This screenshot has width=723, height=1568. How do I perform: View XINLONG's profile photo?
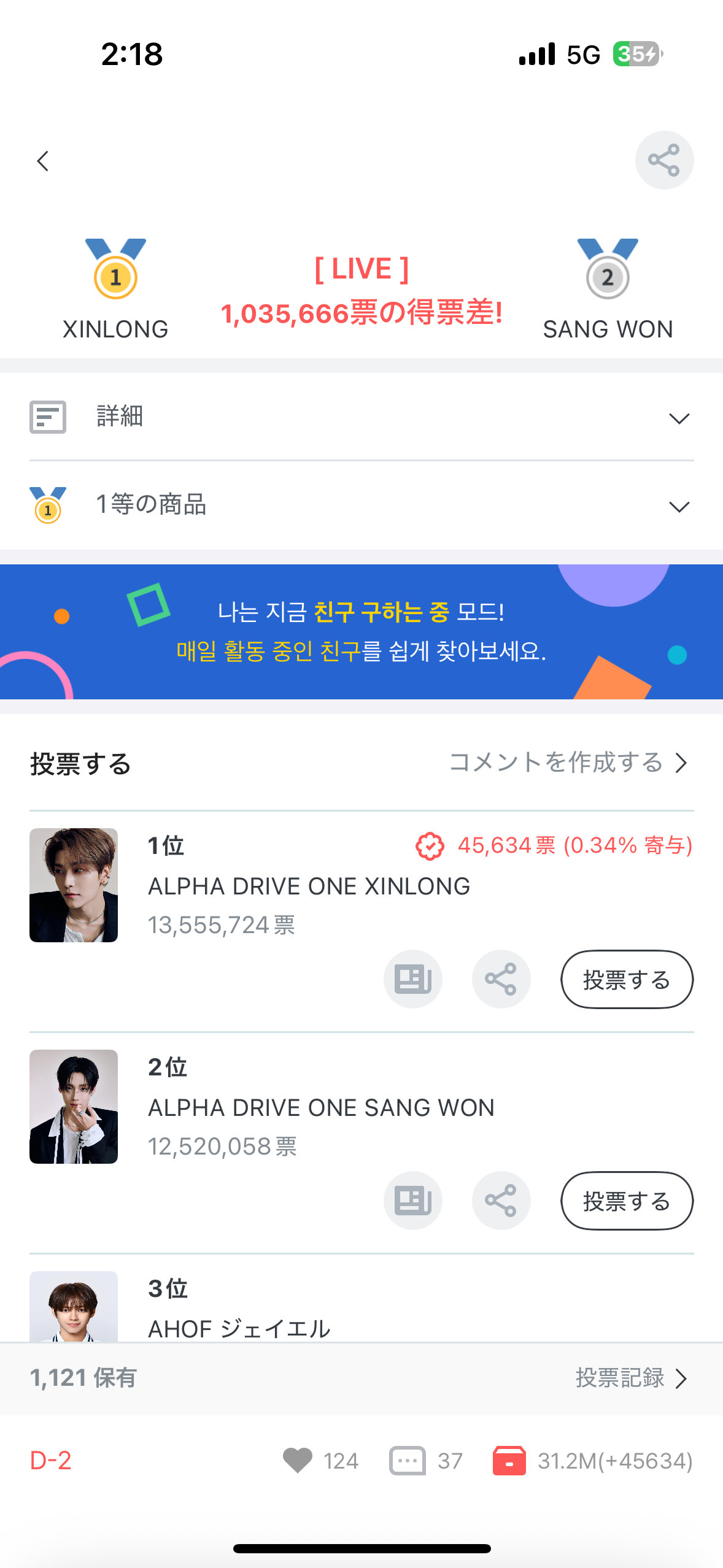(74, 885)
